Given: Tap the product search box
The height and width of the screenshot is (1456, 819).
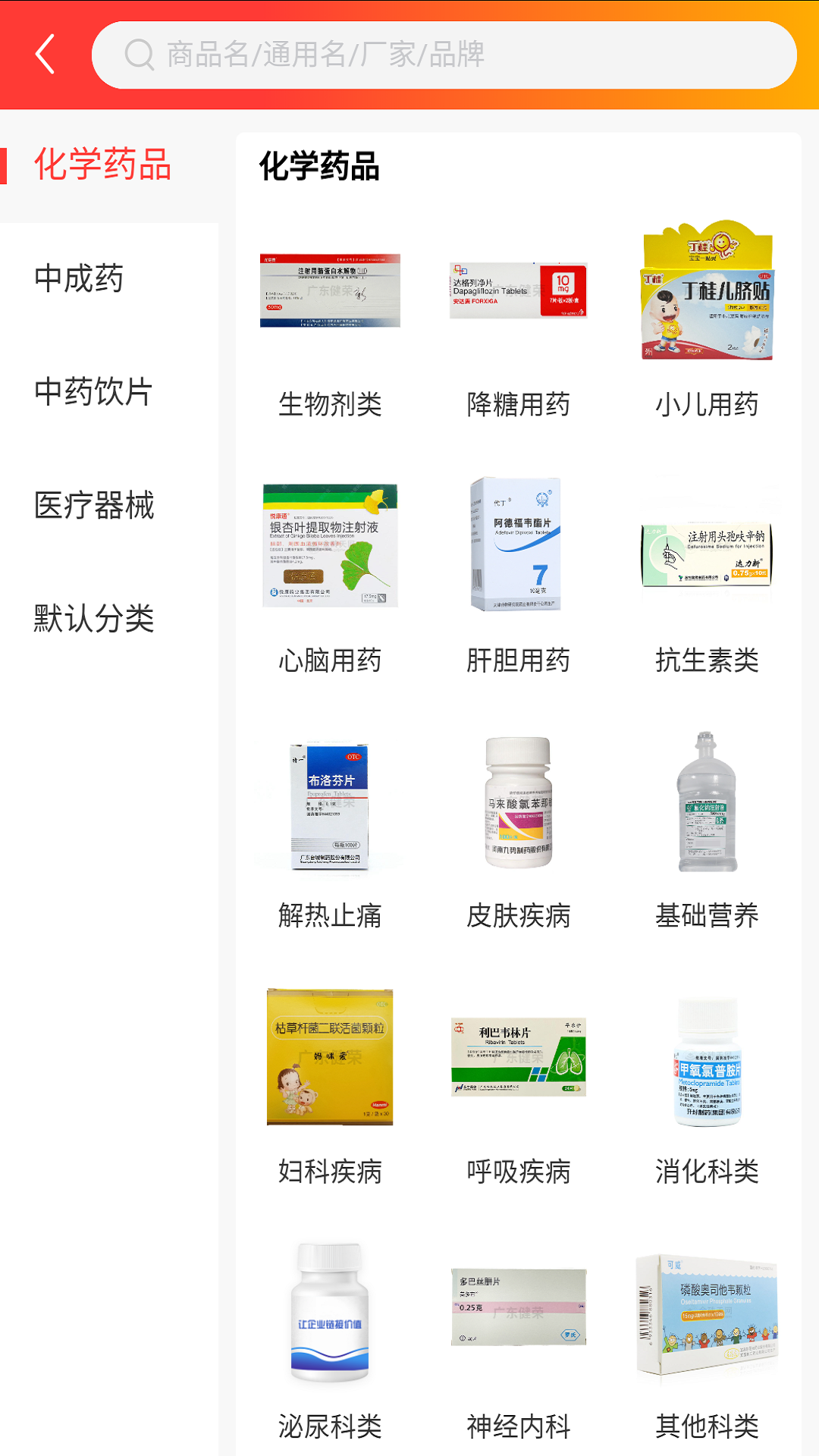Looking at the screenshot, I should tap(444, 55).
